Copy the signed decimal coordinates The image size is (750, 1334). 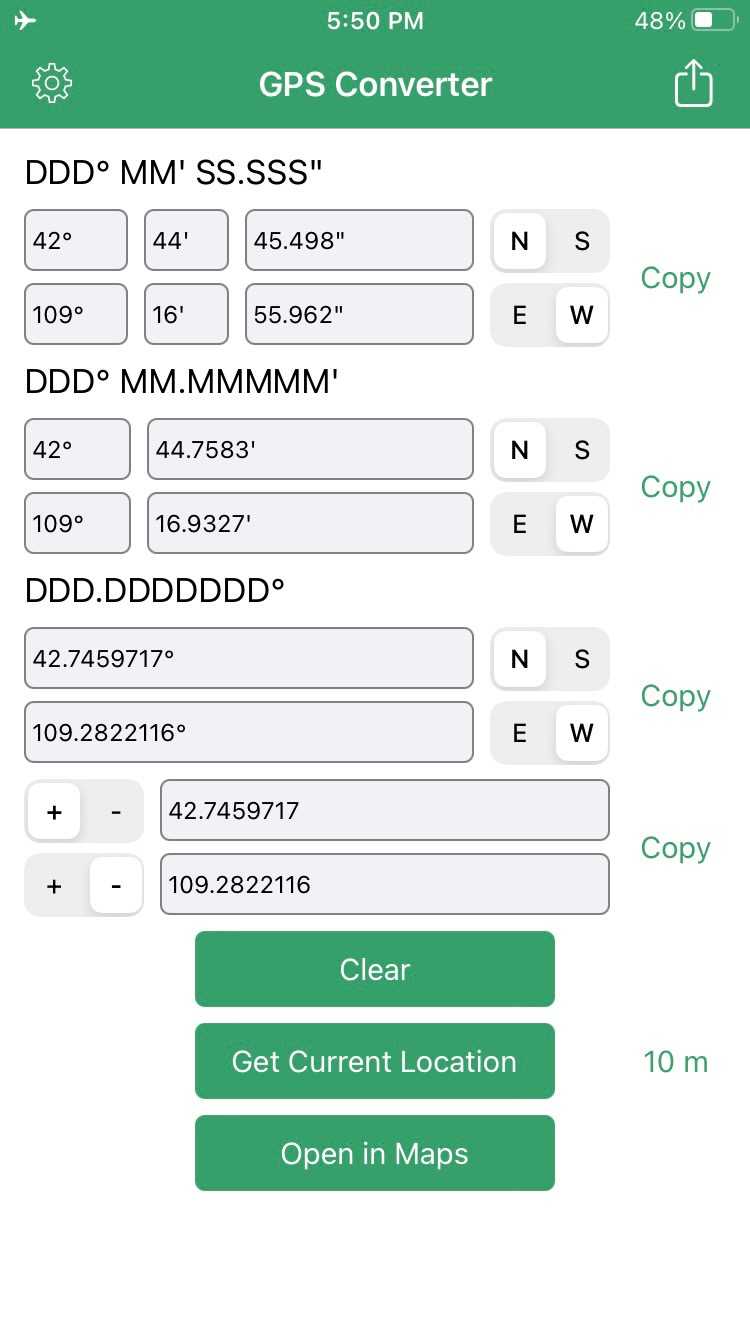676,848
